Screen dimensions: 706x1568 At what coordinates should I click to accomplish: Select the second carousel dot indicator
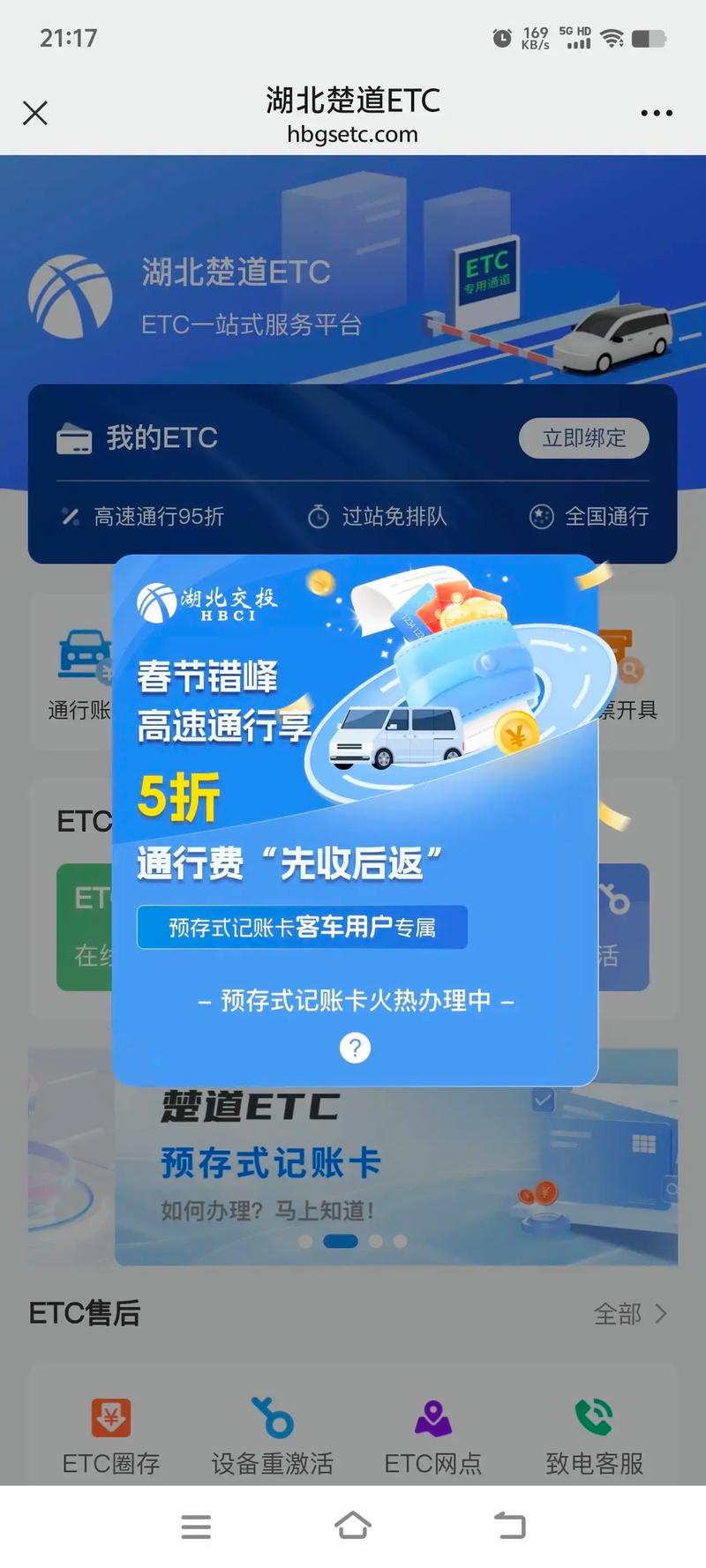[342, 1241]
